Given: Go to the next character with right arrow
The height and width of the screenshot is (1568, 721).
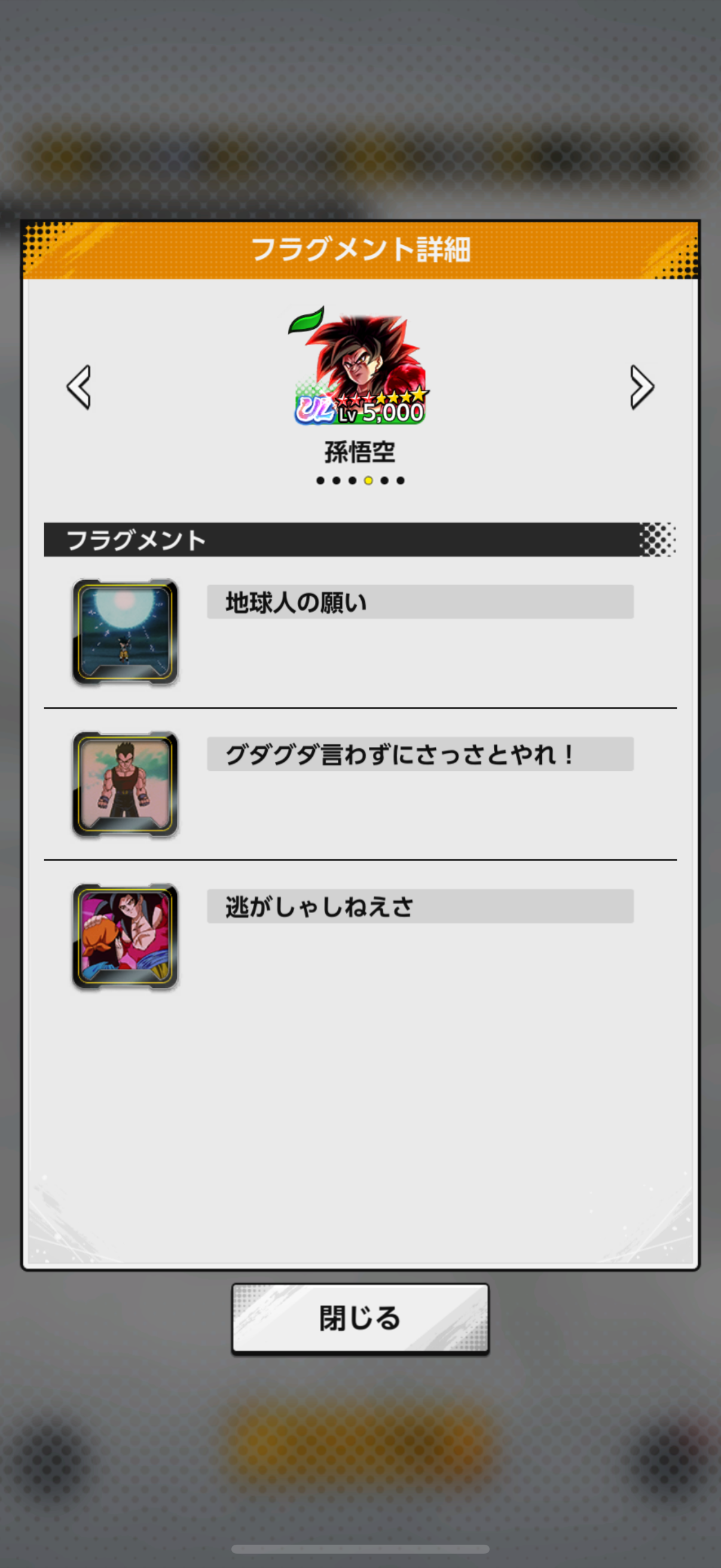Looking at the screenshot, I should (641, 387).
